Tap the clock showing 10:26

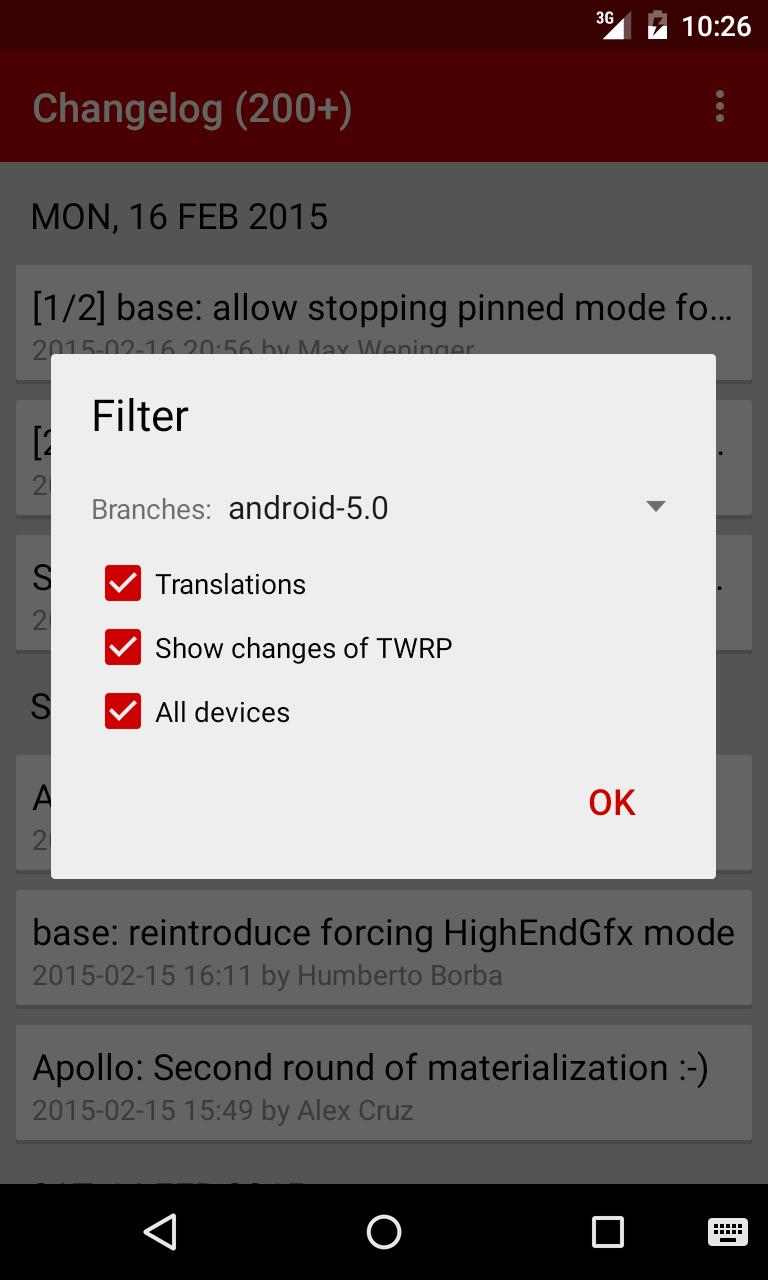tap(722, 26)
